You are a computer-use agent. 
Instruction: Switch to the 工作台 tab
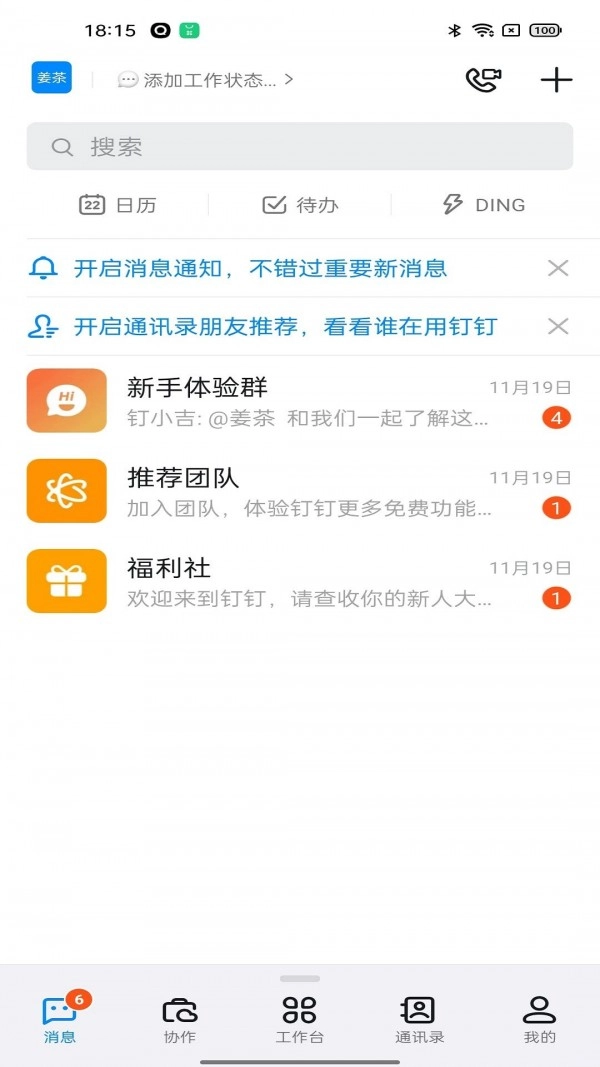click(300, 1019)
